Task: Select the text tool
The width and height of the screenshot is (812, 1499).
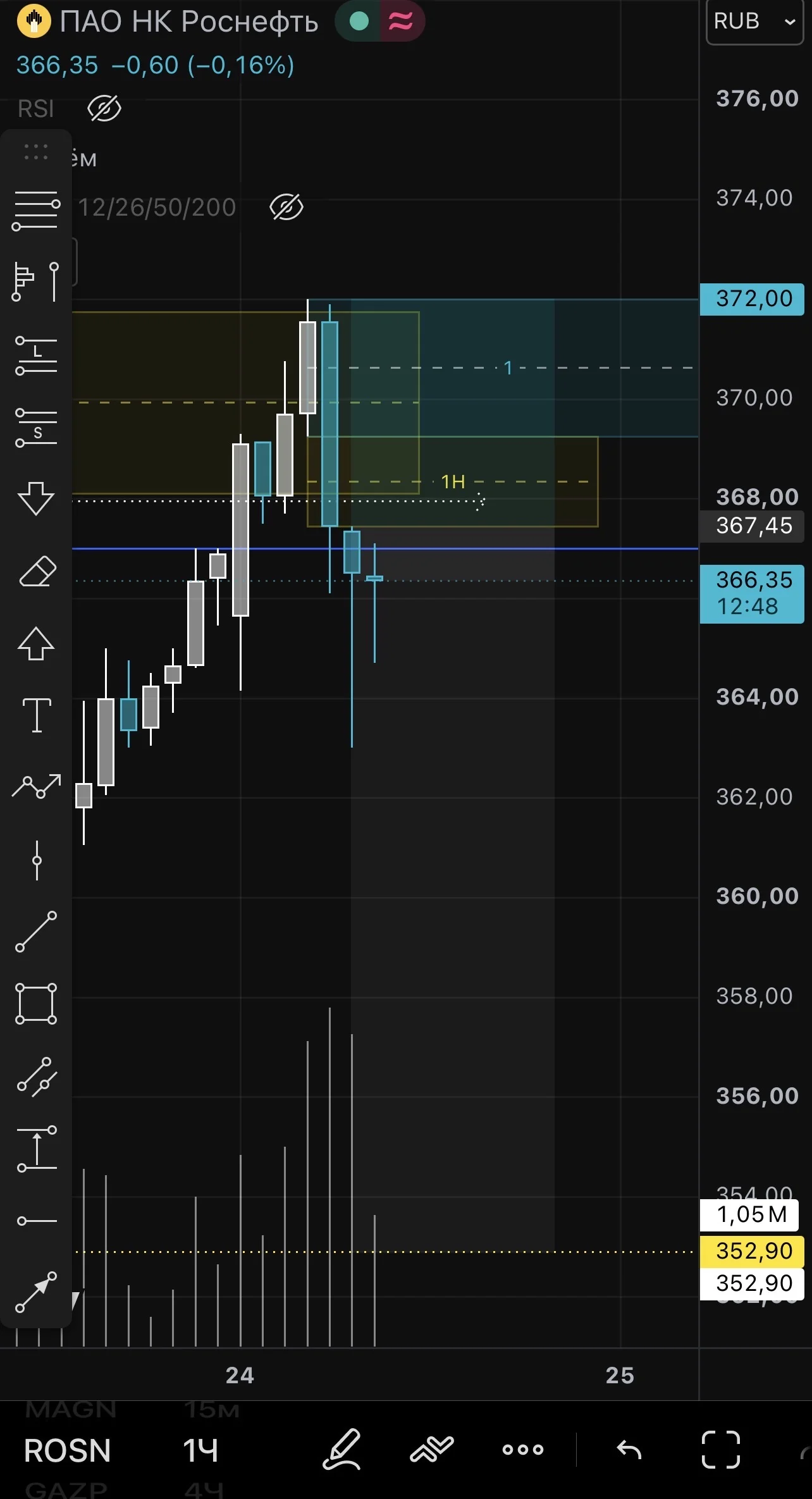Action: pos(37,715)
